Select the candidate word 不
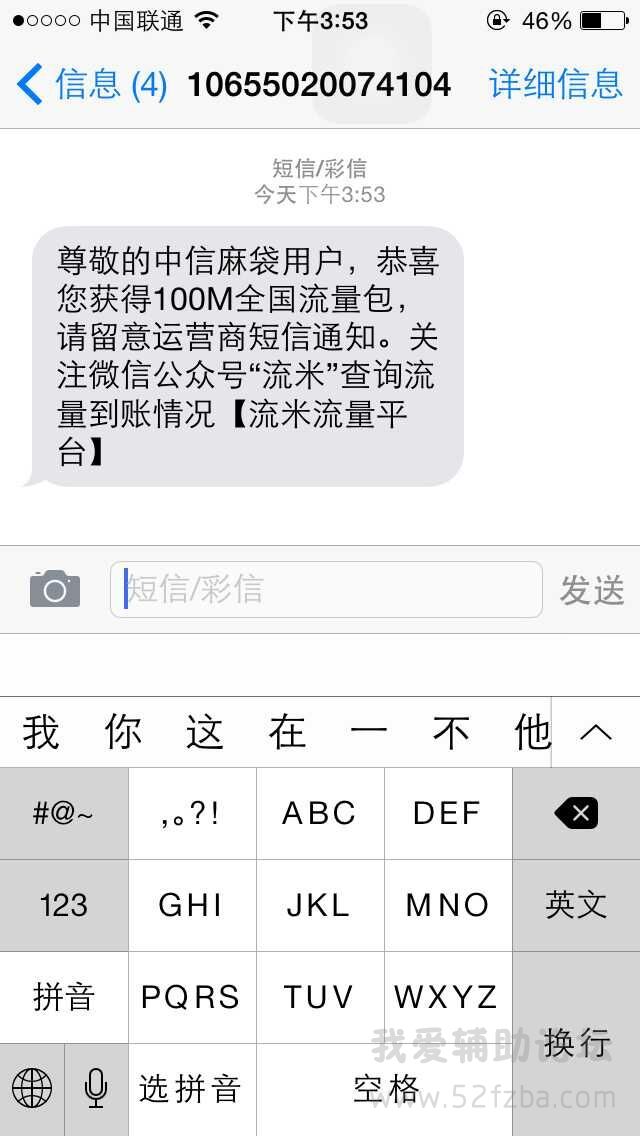The height and width of the screenshot is (1136, 640). (x=451, y=733)
